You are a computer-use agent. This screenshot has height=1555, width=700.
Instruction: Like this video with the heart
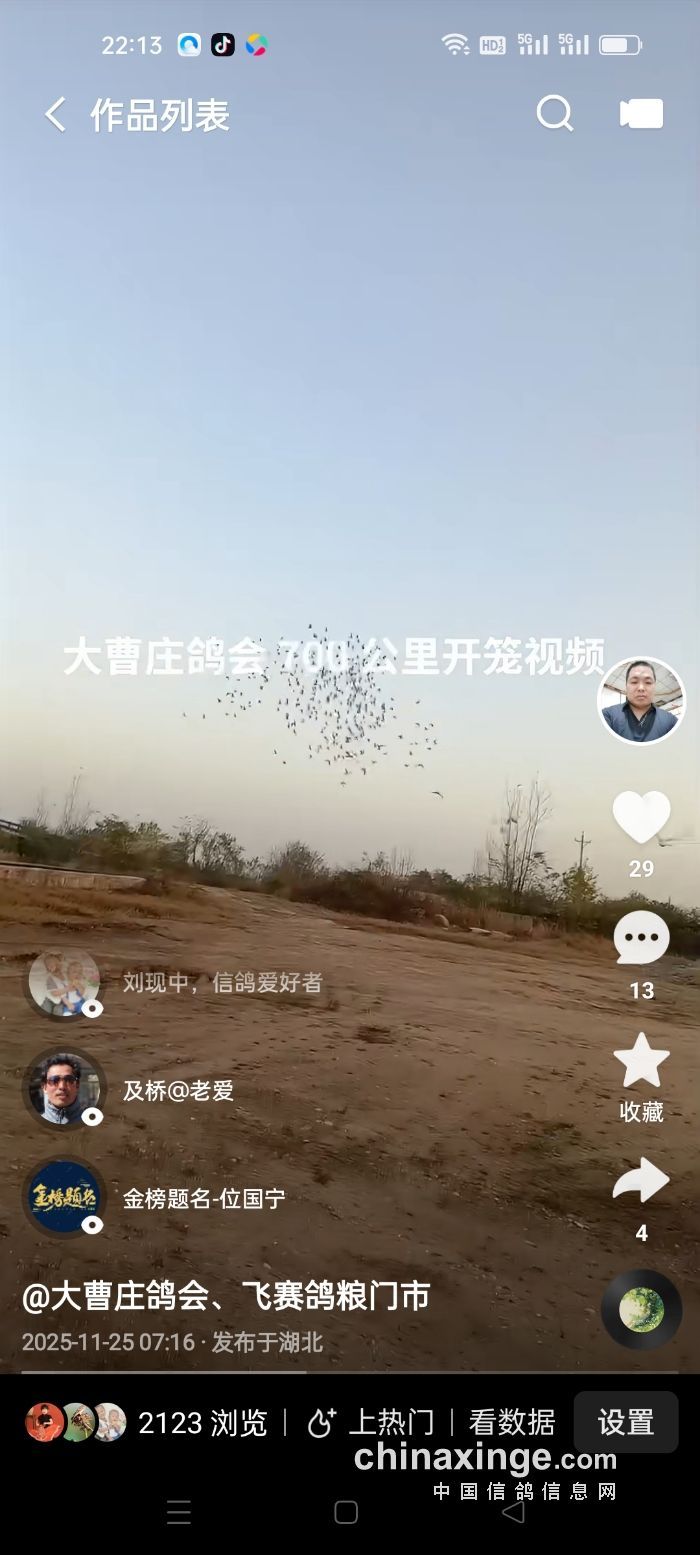pyautogui.click(x=641, y=818)
